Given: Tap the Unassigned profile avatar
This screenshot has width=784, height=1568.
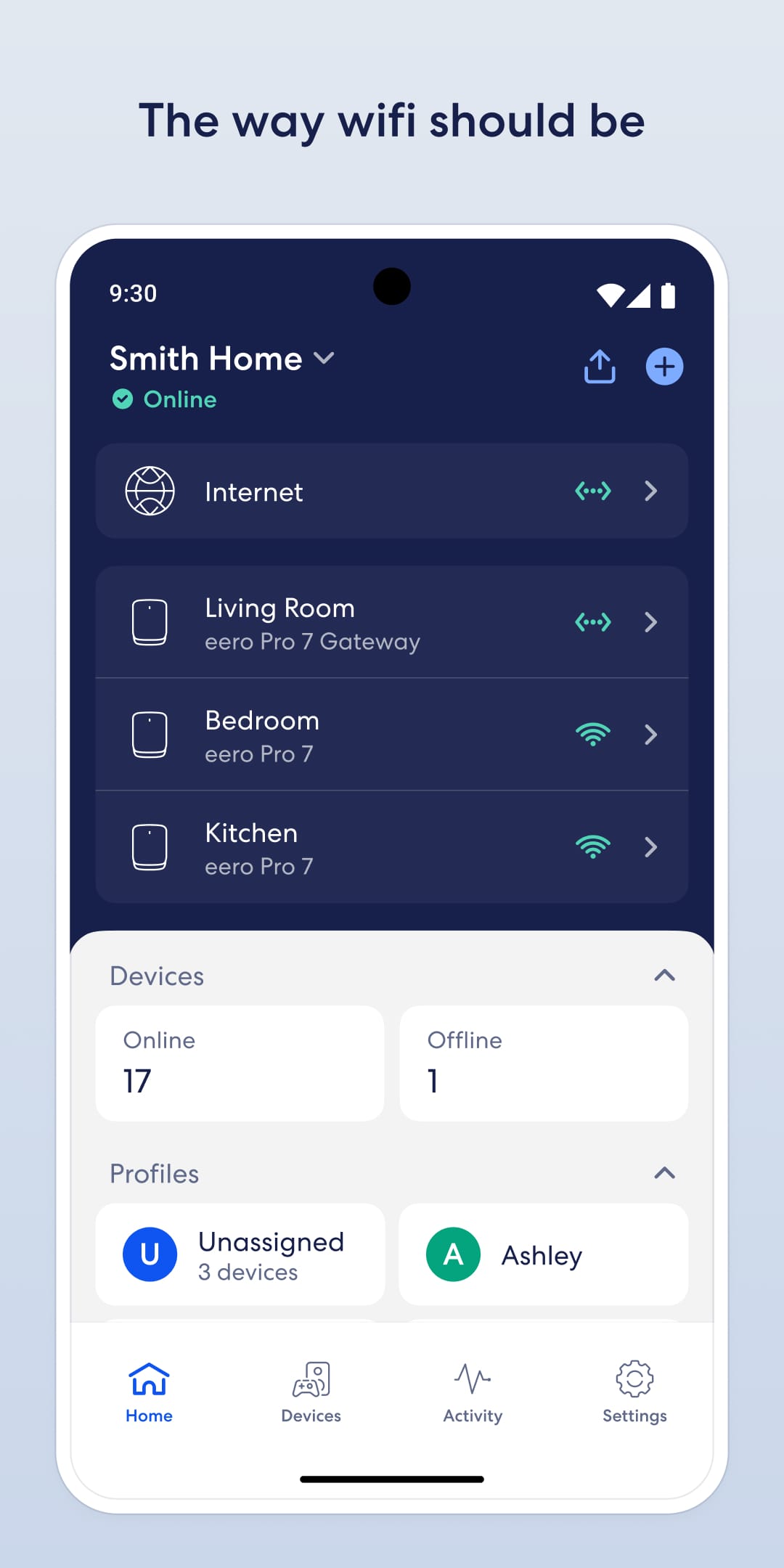Looking at the screenshot, I should click(149, 1254).
